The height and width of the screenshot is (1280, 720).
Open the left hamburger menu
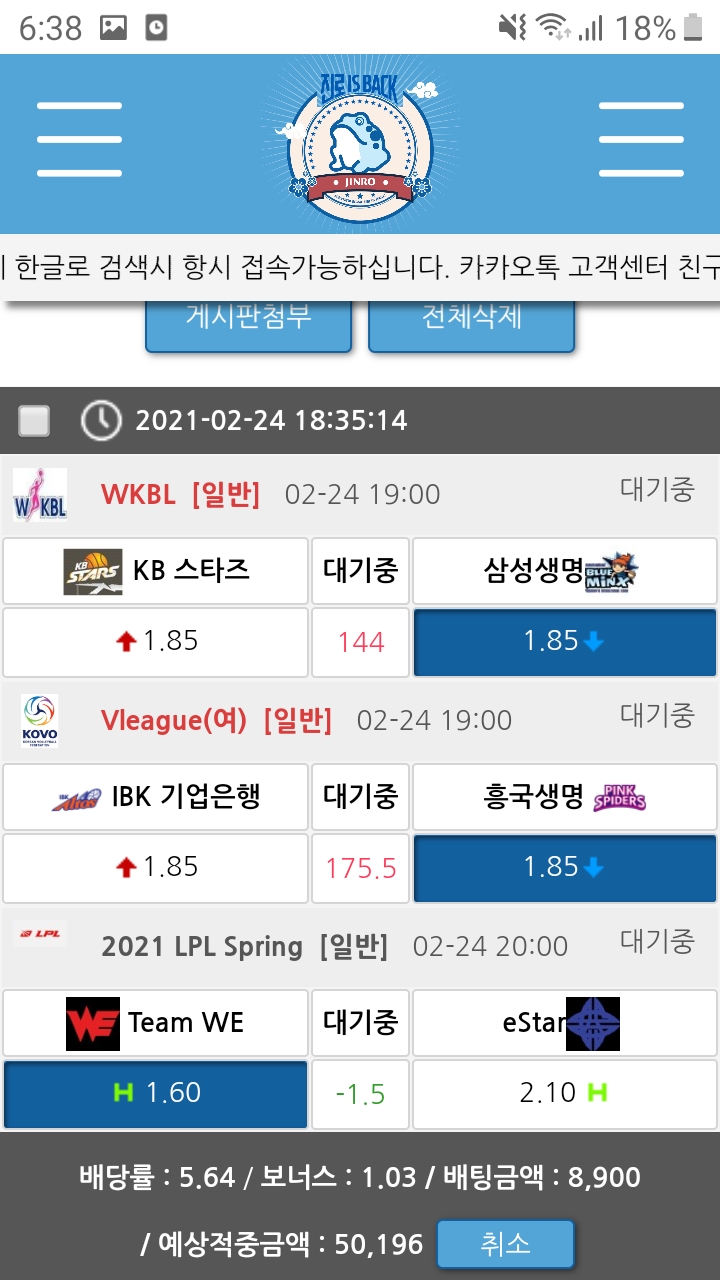point(78,140)
